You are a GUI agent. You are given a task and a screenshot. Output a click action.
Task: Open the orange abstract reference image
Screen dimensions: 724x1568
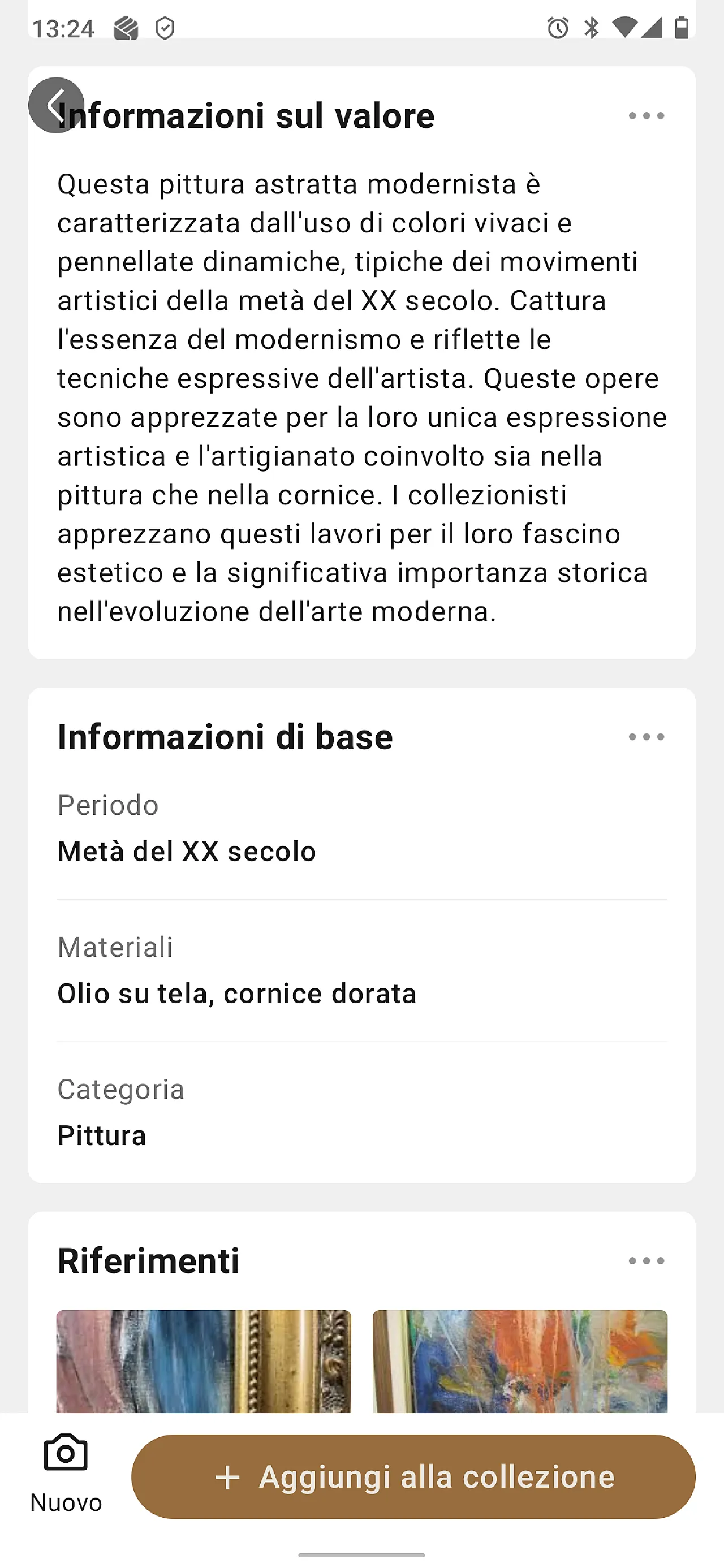click(519, 1361)
